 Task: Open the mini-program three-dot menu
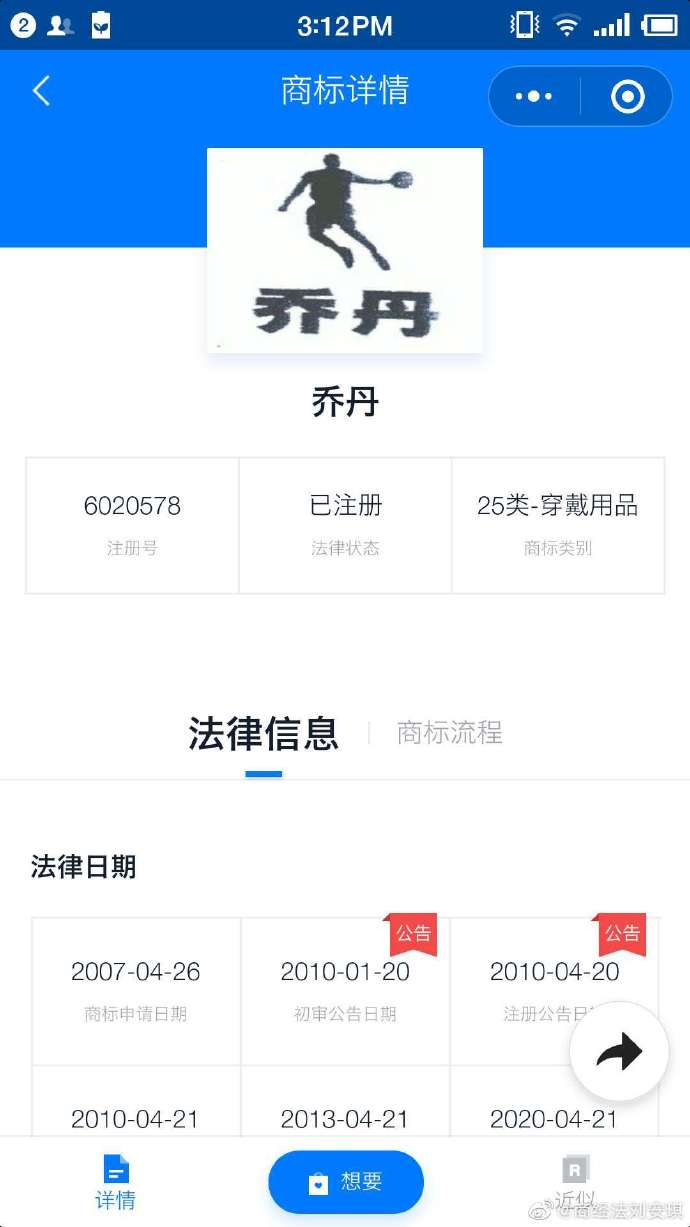[x=534, y=97]
